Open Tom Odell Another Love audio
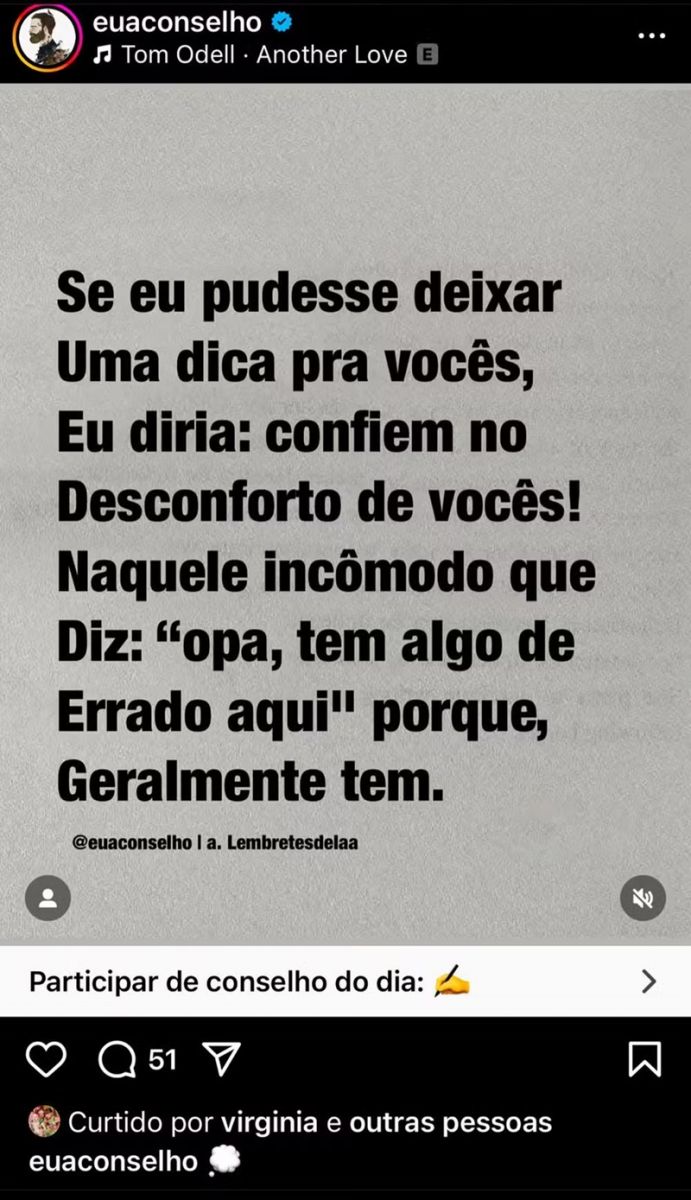691x1200 pixels. coord(265,55)
